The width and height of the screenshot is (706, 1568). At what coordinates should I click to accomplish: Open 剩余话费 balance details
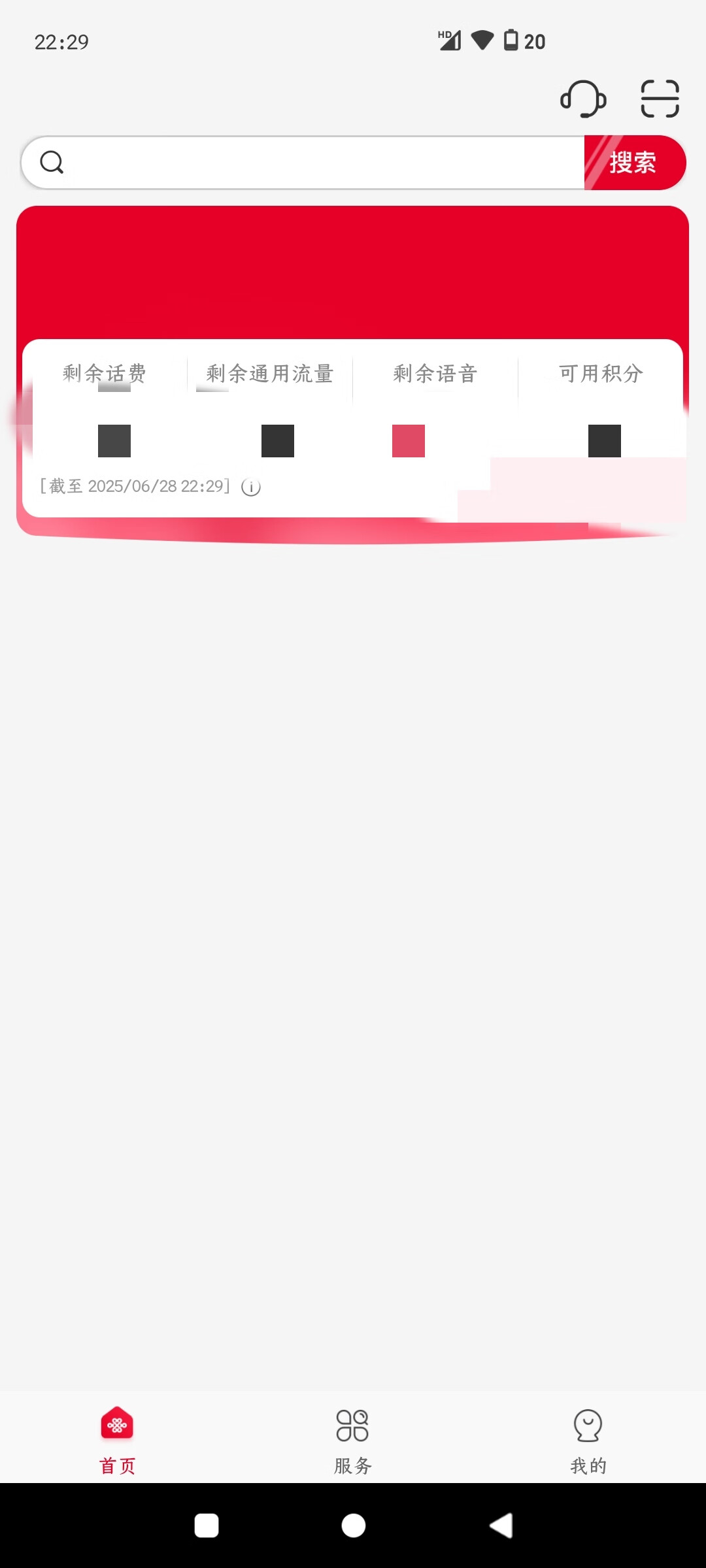(x=105, y=374)
